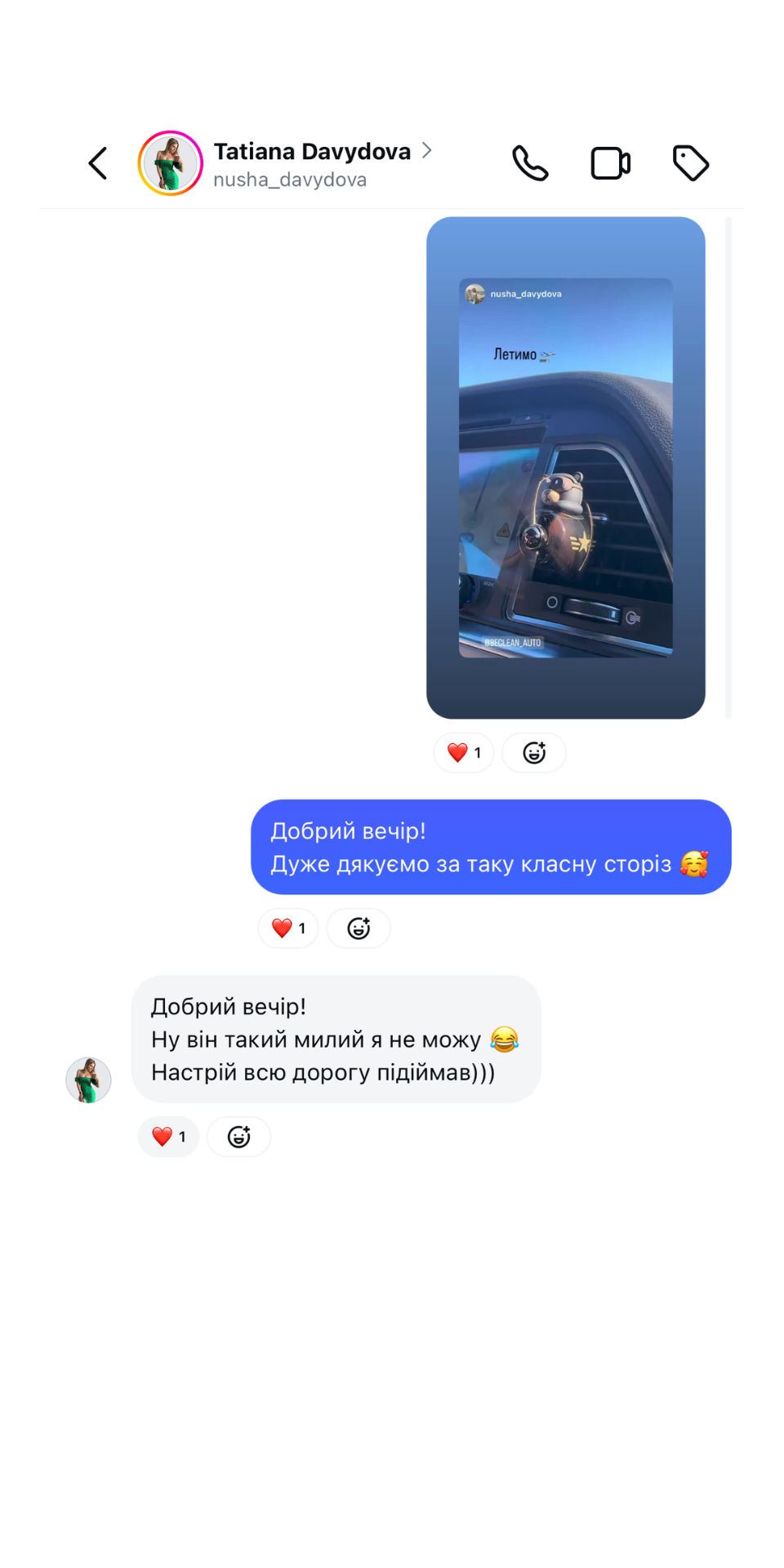The height and width of the screenshot is (1568, 784).
Task: Start a voice call with Tatiana
Action: click(530, 163)
